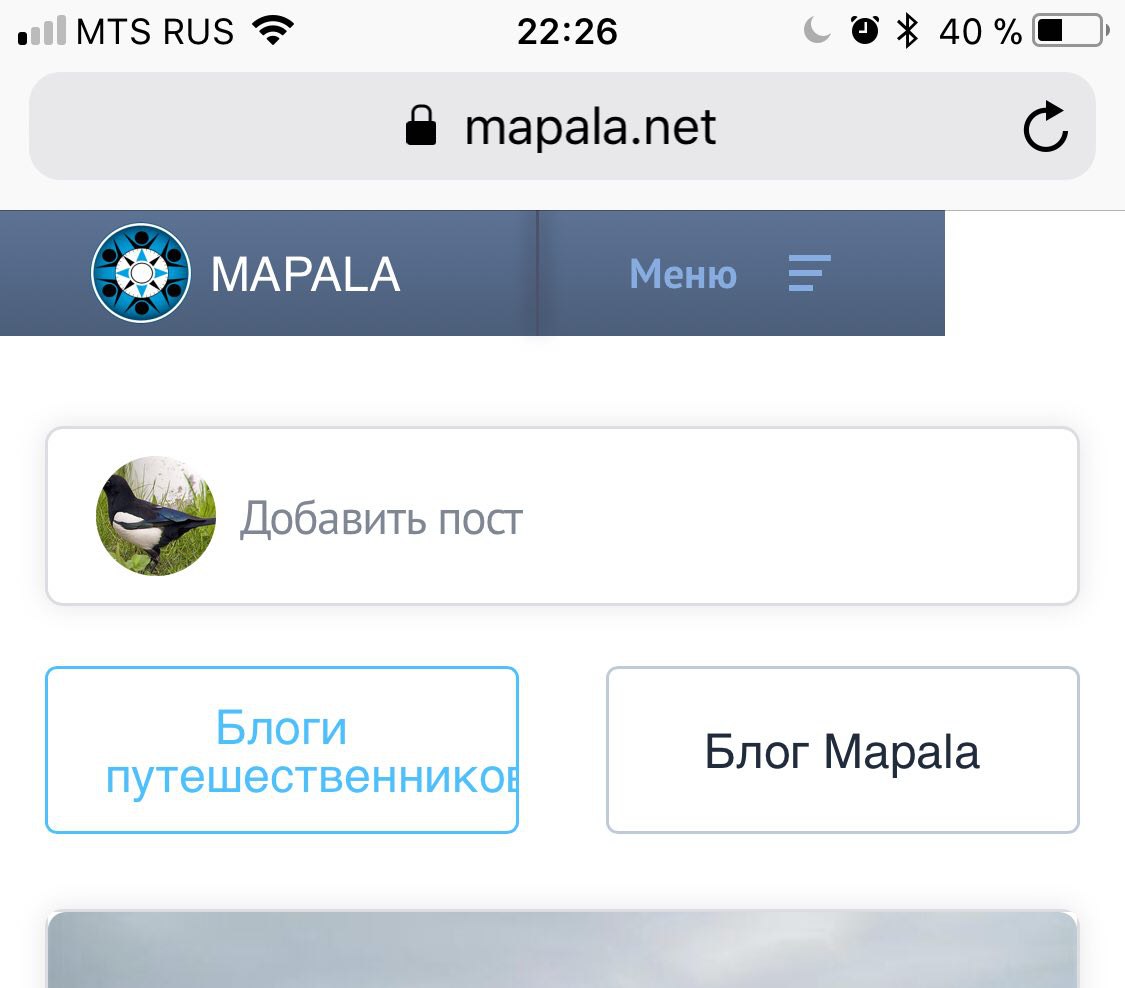Tap the mapala.net address bar
Image resolution: width=1125 pixels, height=988 pixels.
[560, 127]
